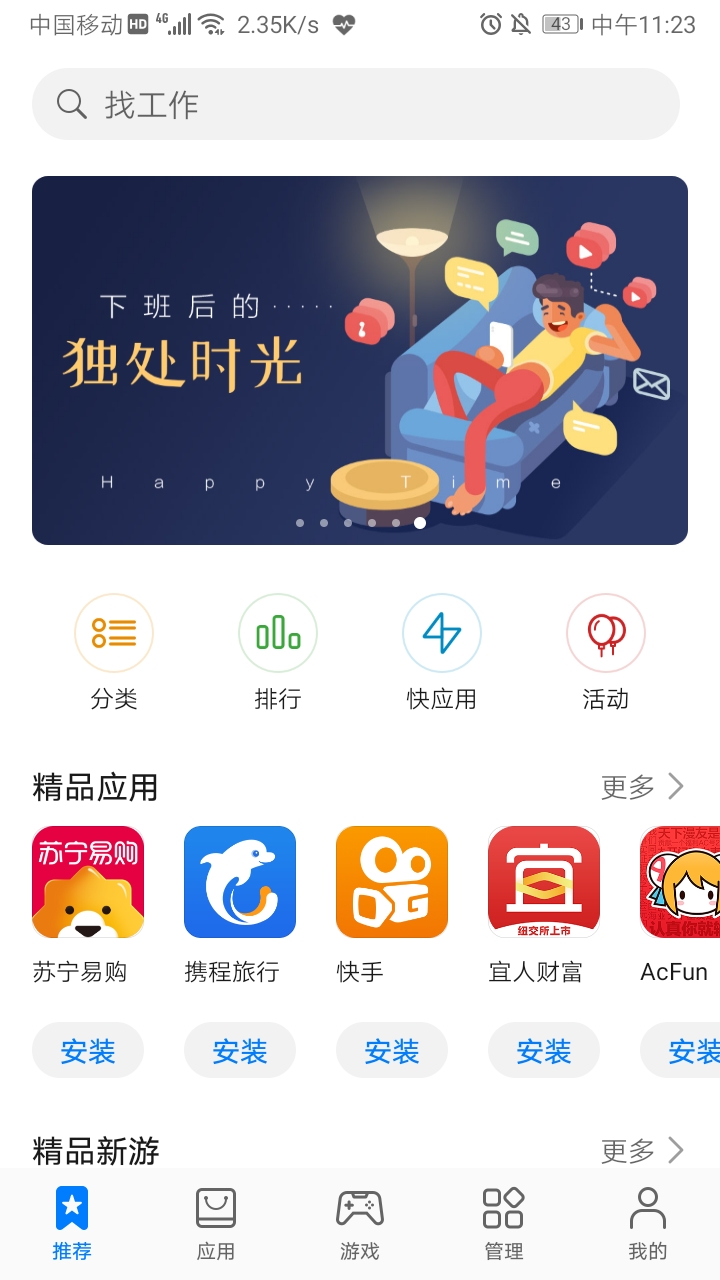
Task: Tap the 宜人财富 app icon
Action: click(x=544, y=882)
